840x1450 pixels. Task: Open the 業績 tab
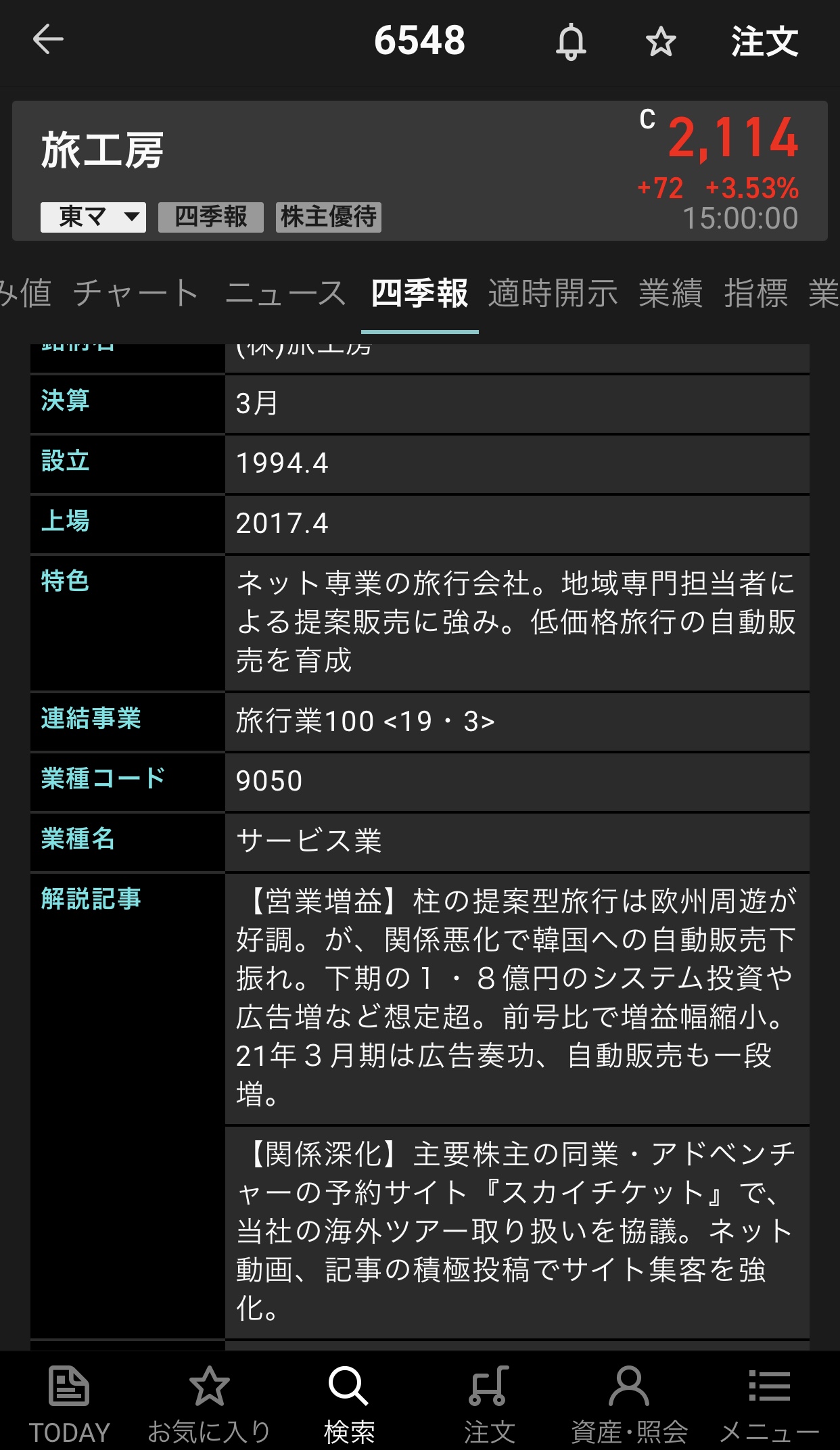[x=671, y=294]
